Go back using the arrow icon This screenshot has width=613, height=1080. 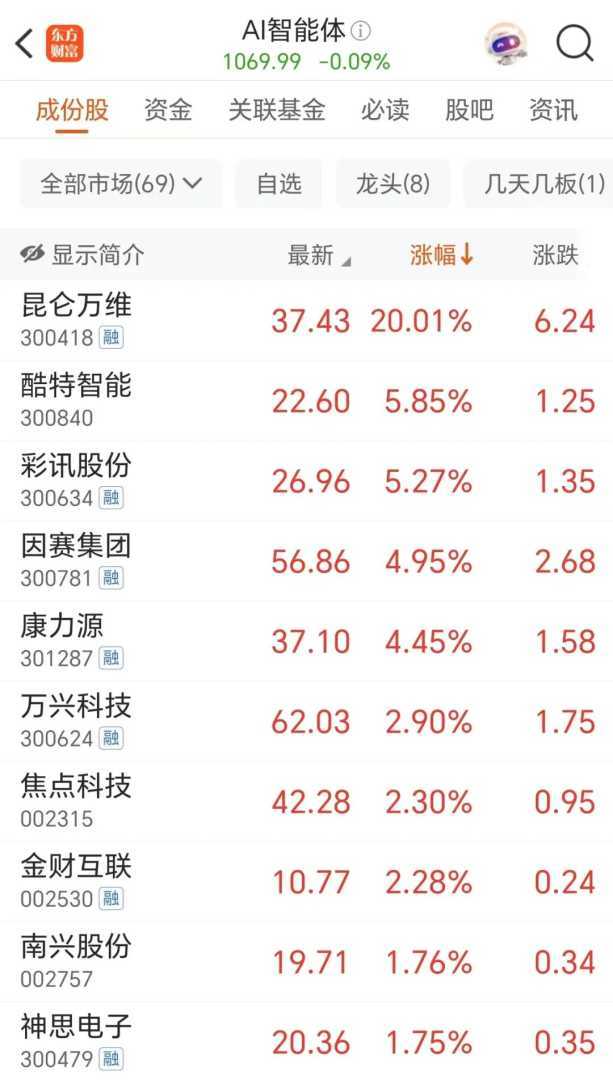25,43
